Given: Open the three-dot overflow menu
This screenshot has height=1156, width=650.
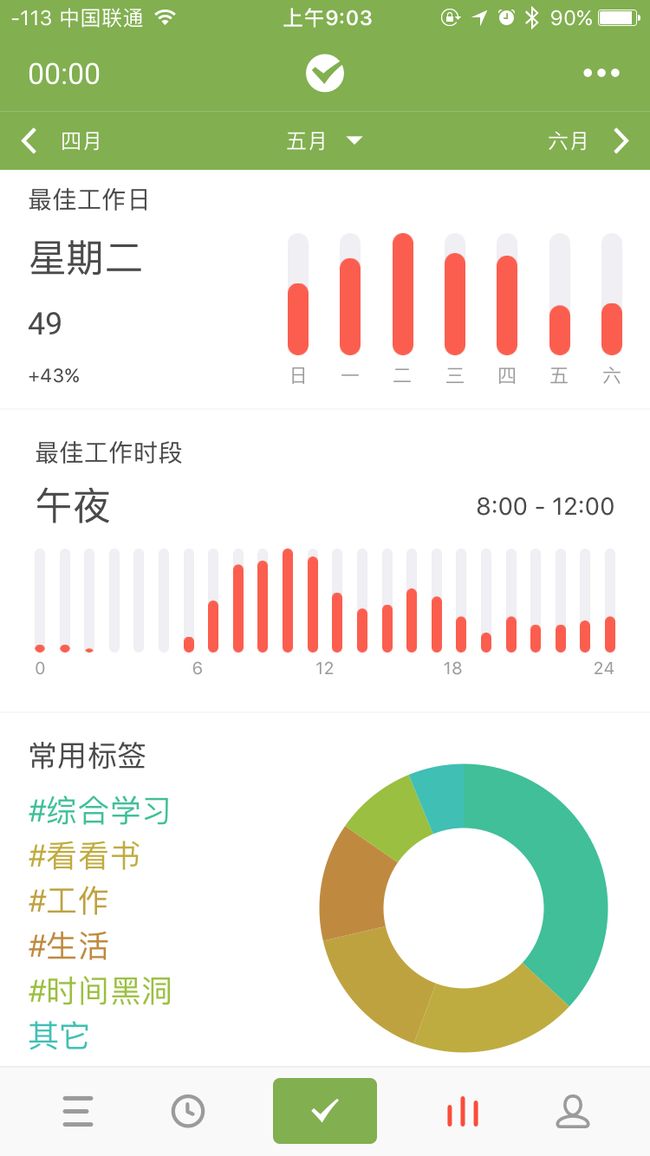Looking at the screenshot, I should 601,73.
